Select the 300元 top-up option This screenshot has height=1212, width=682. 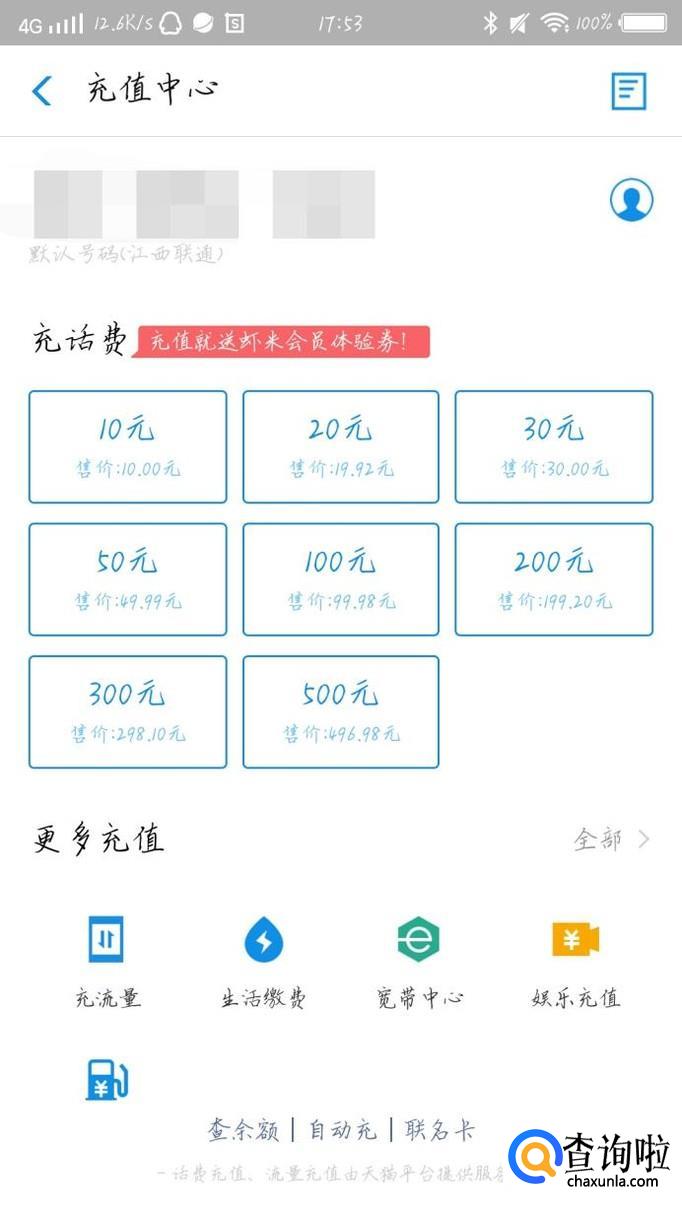(x=128, y=711)
